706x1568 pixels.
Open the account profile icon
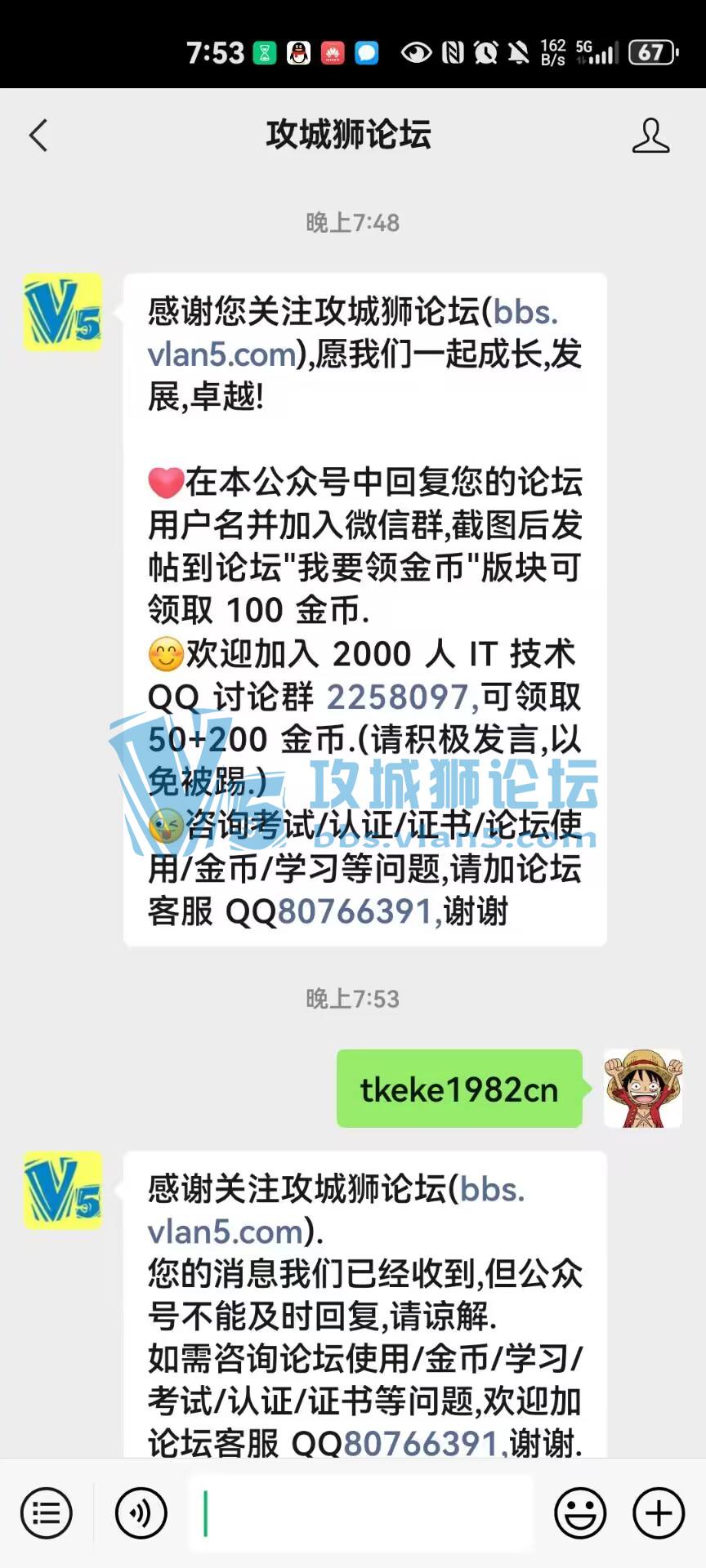650,136
